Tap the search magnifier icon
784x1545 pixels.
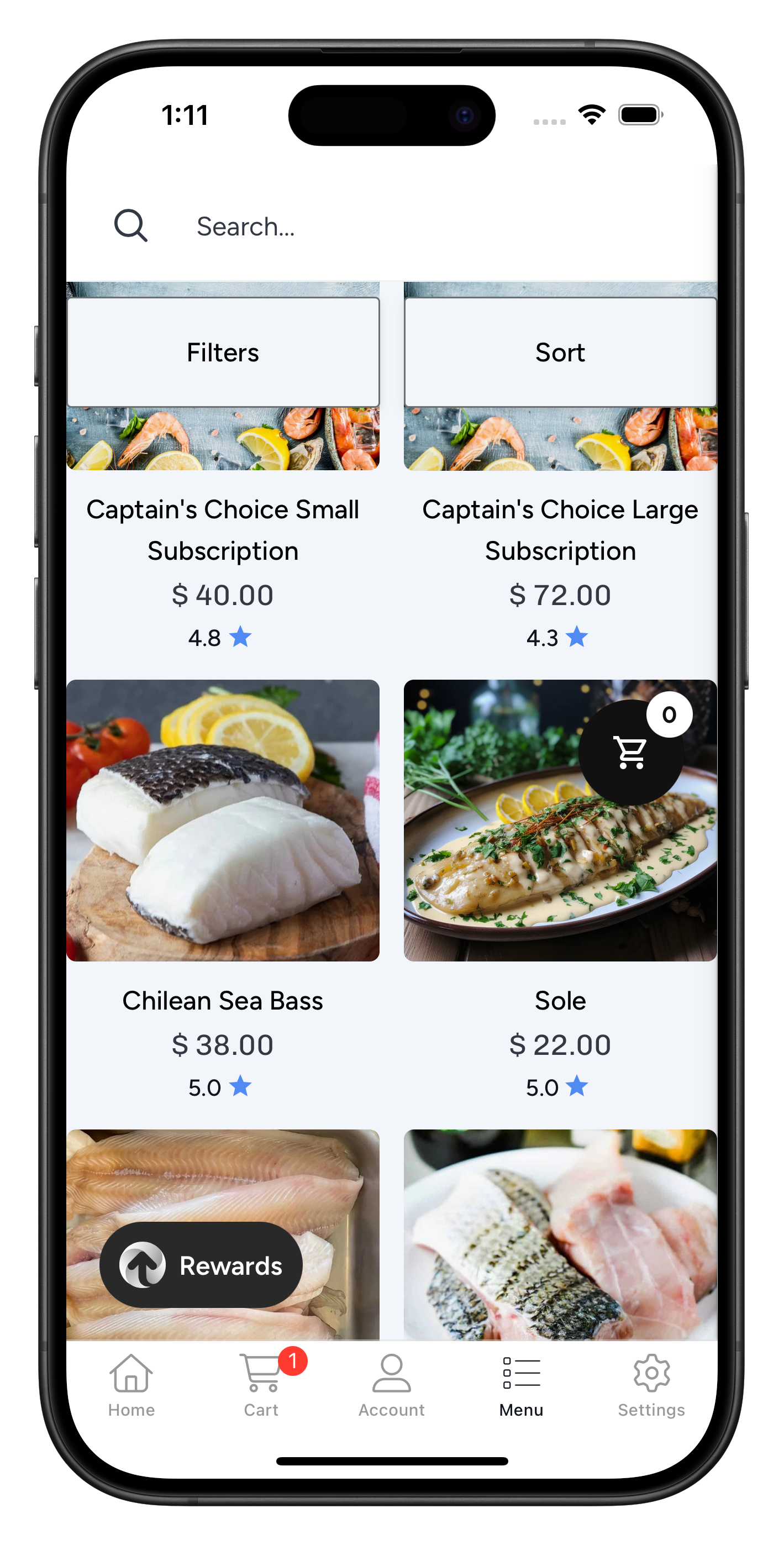[131, 226]
